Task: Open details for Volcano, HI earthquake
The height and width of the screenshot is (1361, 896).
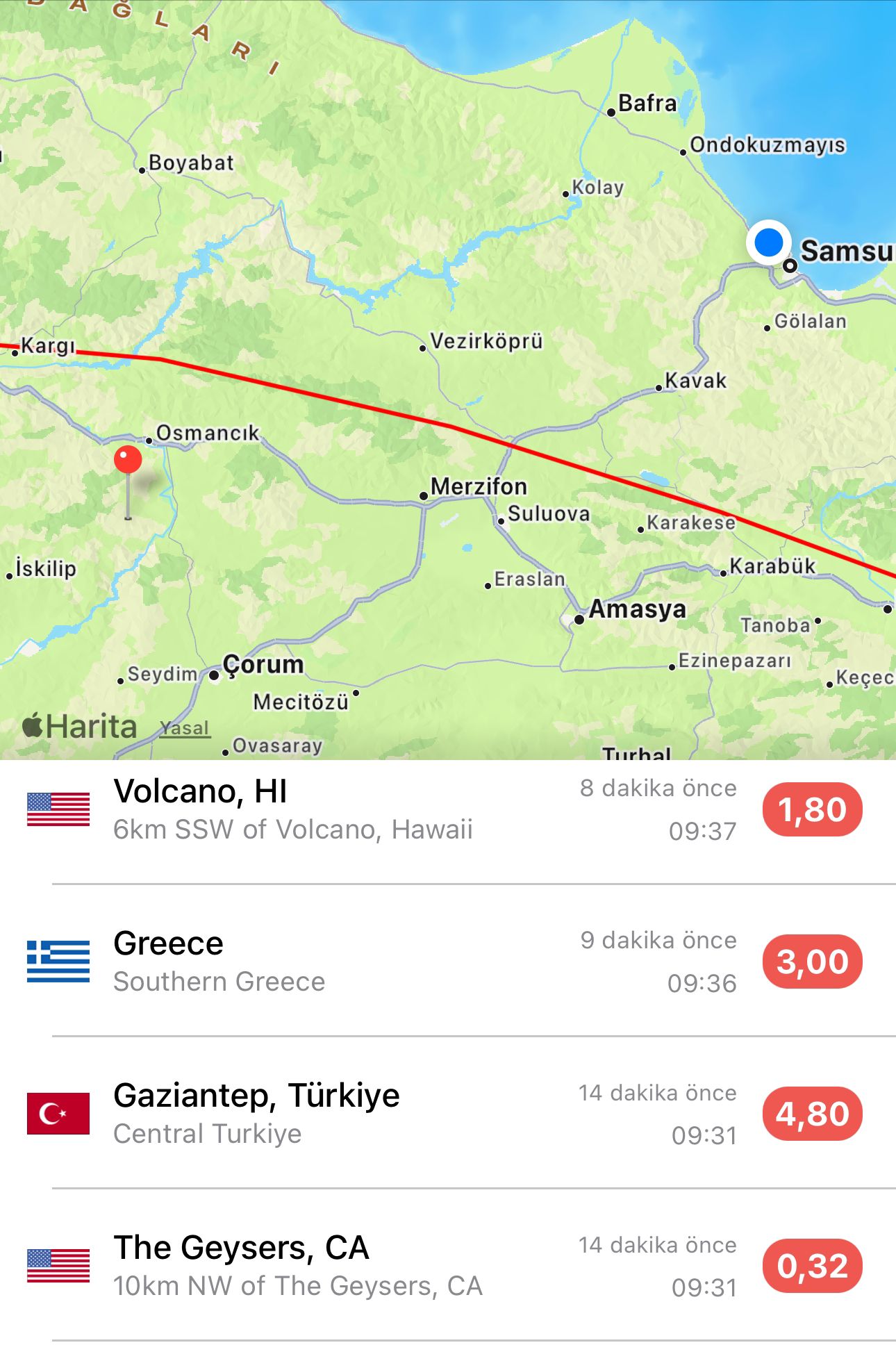Action: click(x=292, y=809)
